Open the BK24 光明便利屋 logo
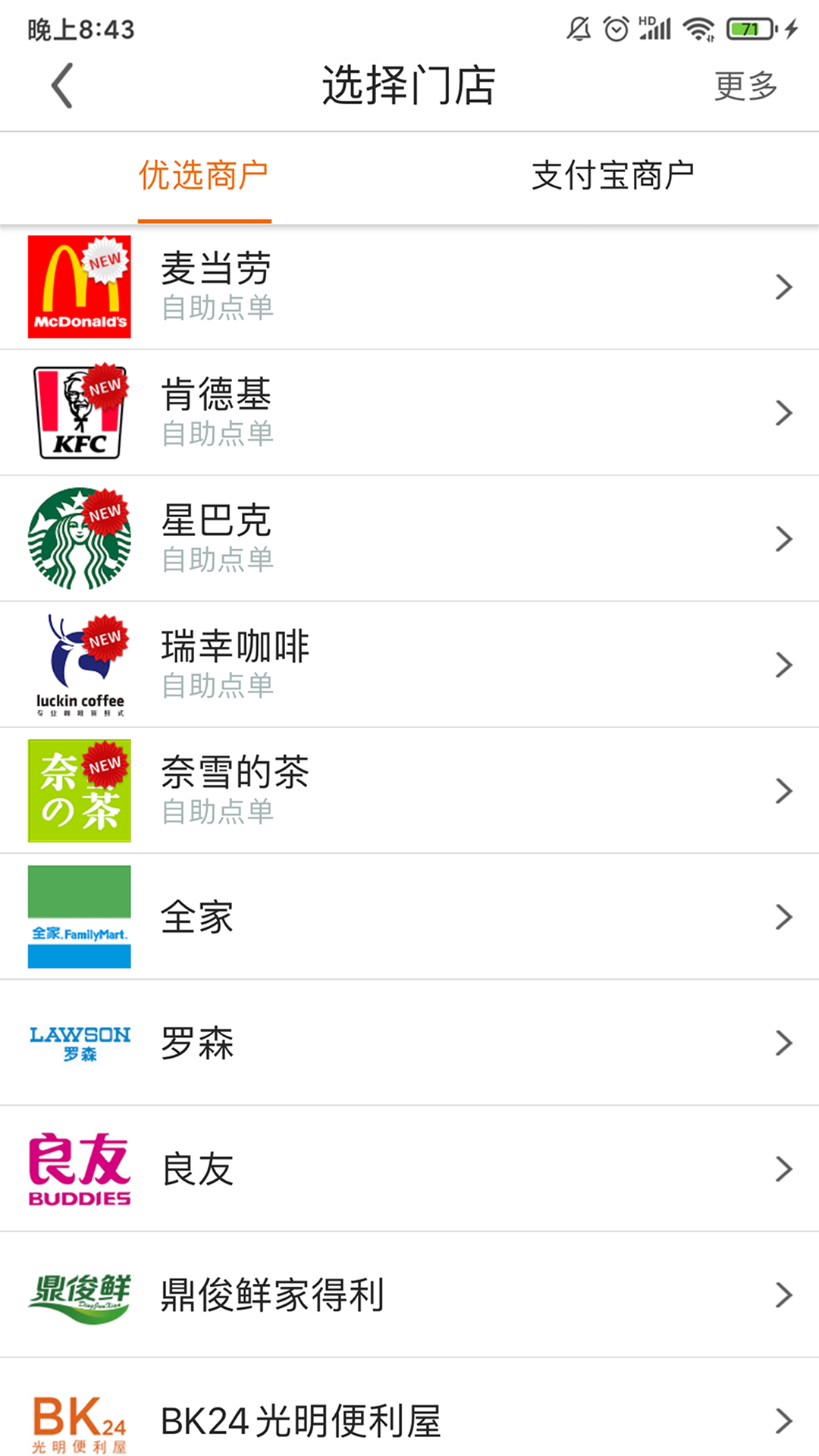The image size is (819, 1456). [x=79, y=1420]
